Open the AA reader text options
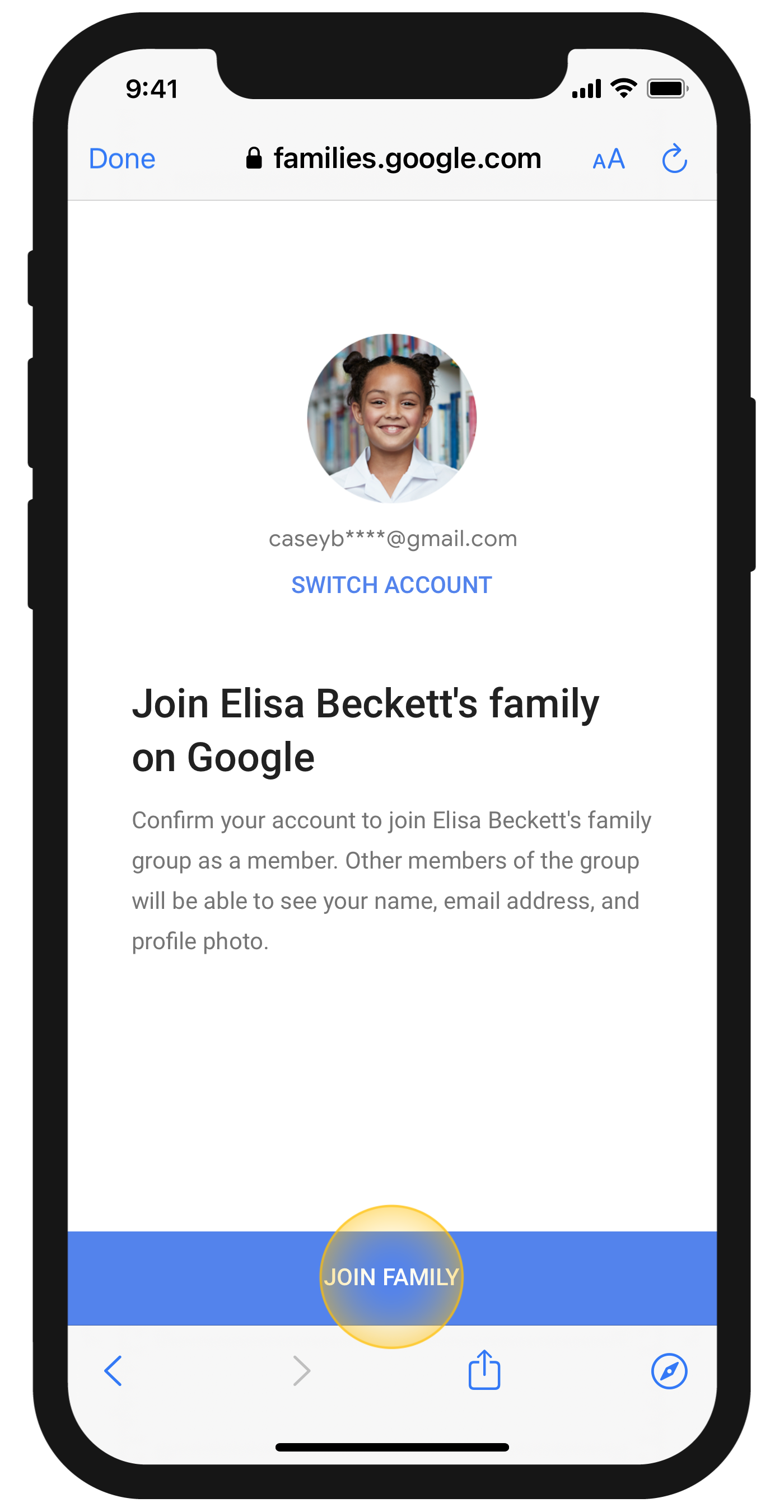Viewport: 784px width, 1512px height. pos(609,159)
